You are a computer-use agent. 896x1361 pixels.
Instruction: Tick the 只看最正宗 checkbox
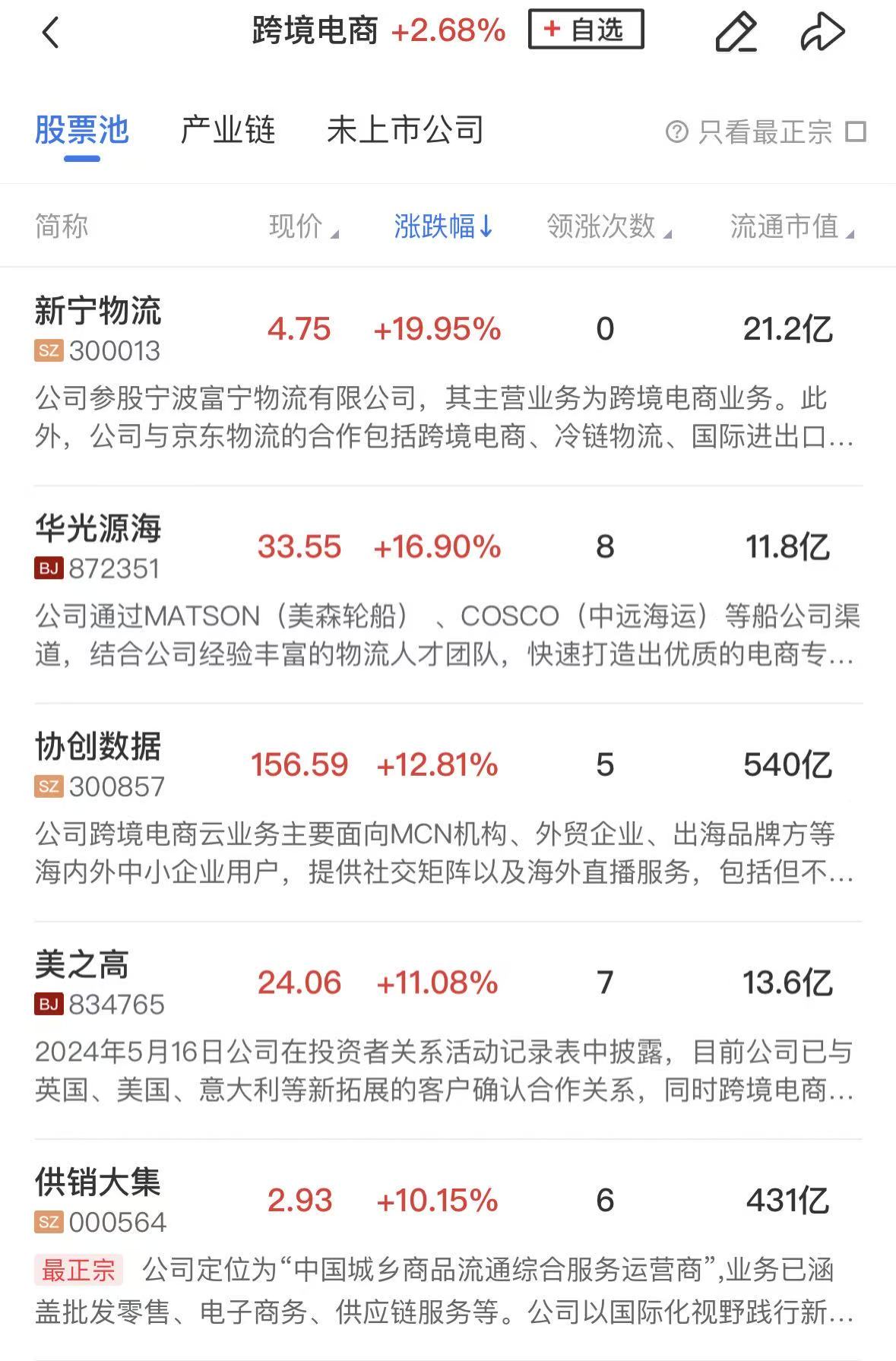coord(856,131)
